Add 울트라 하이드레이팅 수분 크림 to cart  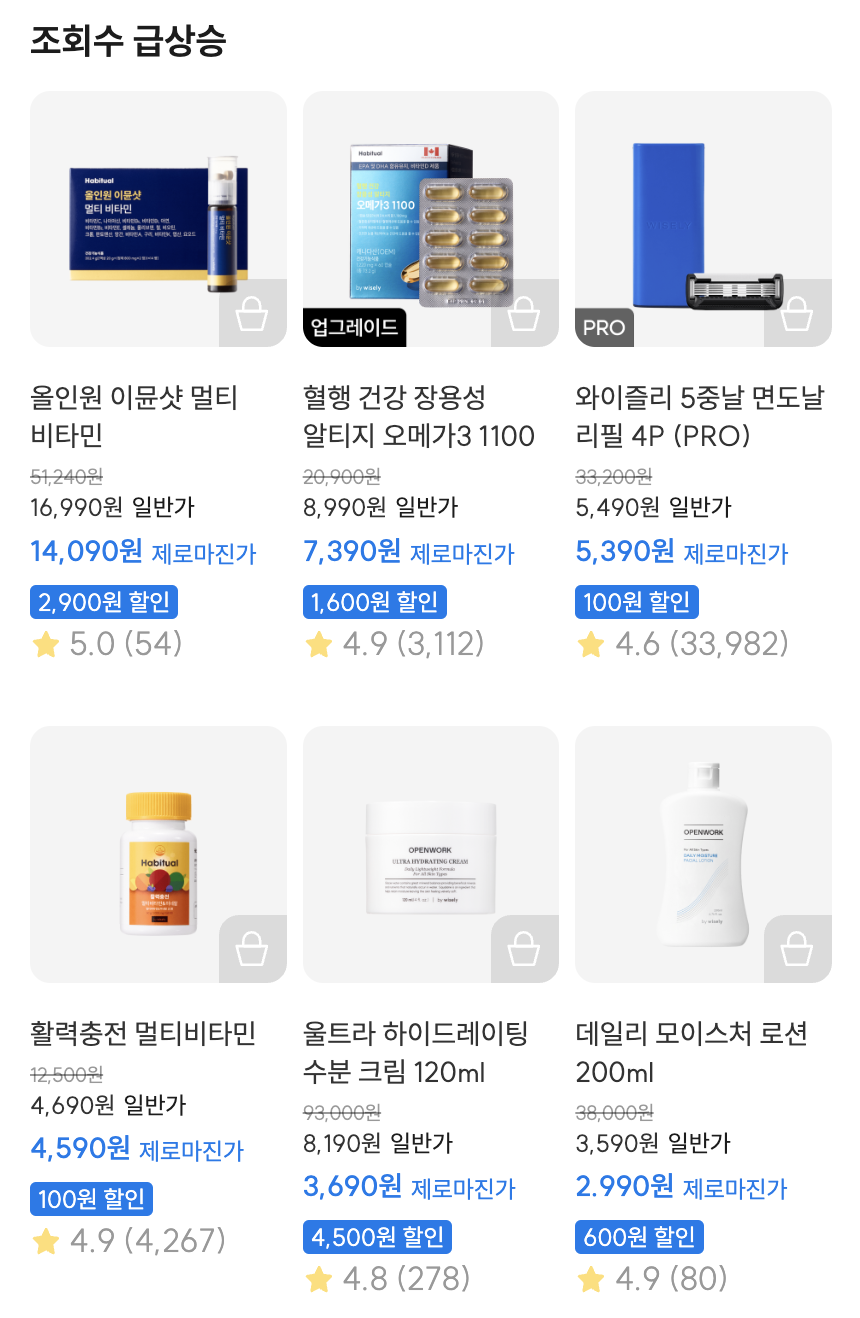pos(524,950)
